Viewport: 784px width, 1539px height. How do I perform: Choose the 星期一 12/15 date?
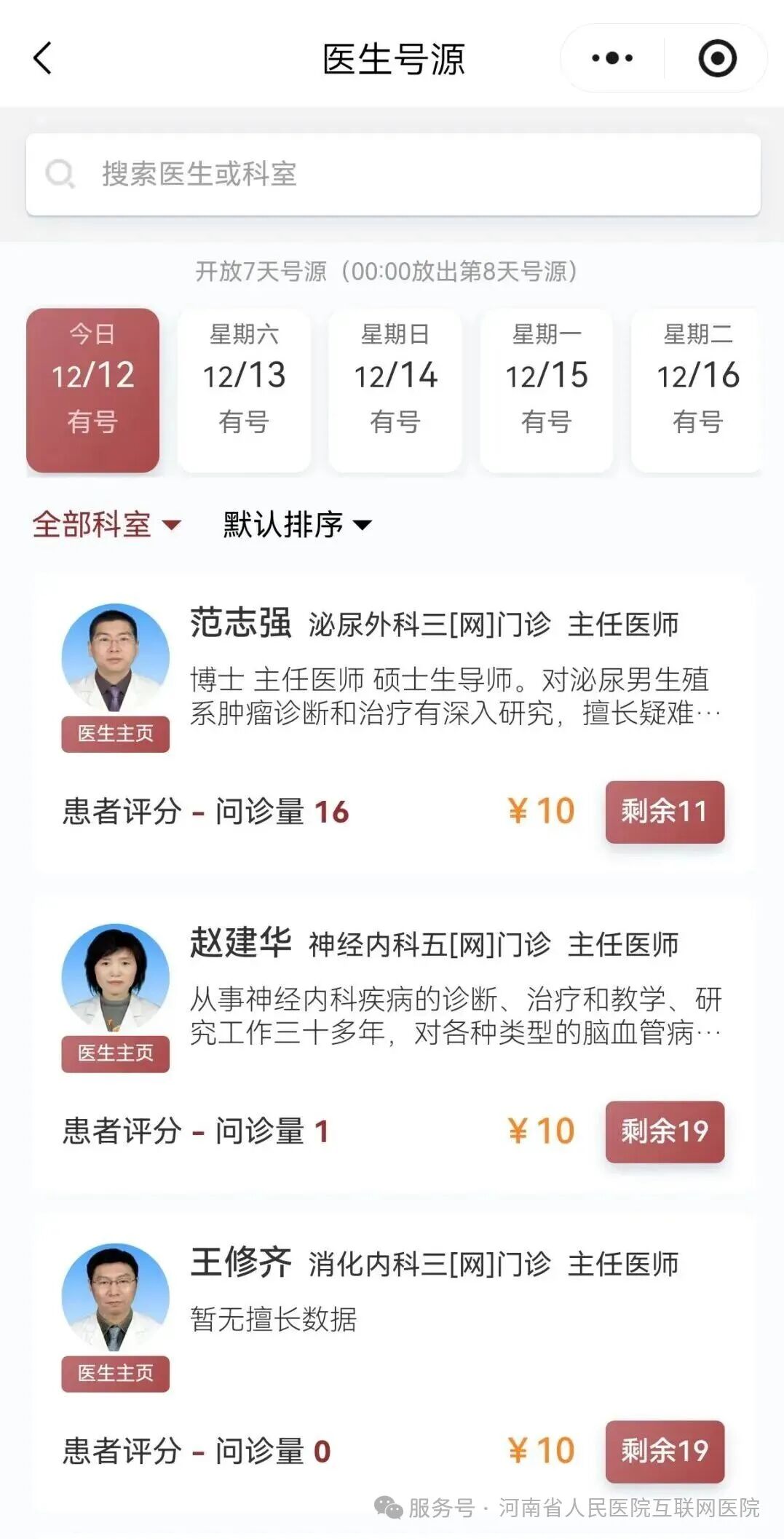point(547,391)
